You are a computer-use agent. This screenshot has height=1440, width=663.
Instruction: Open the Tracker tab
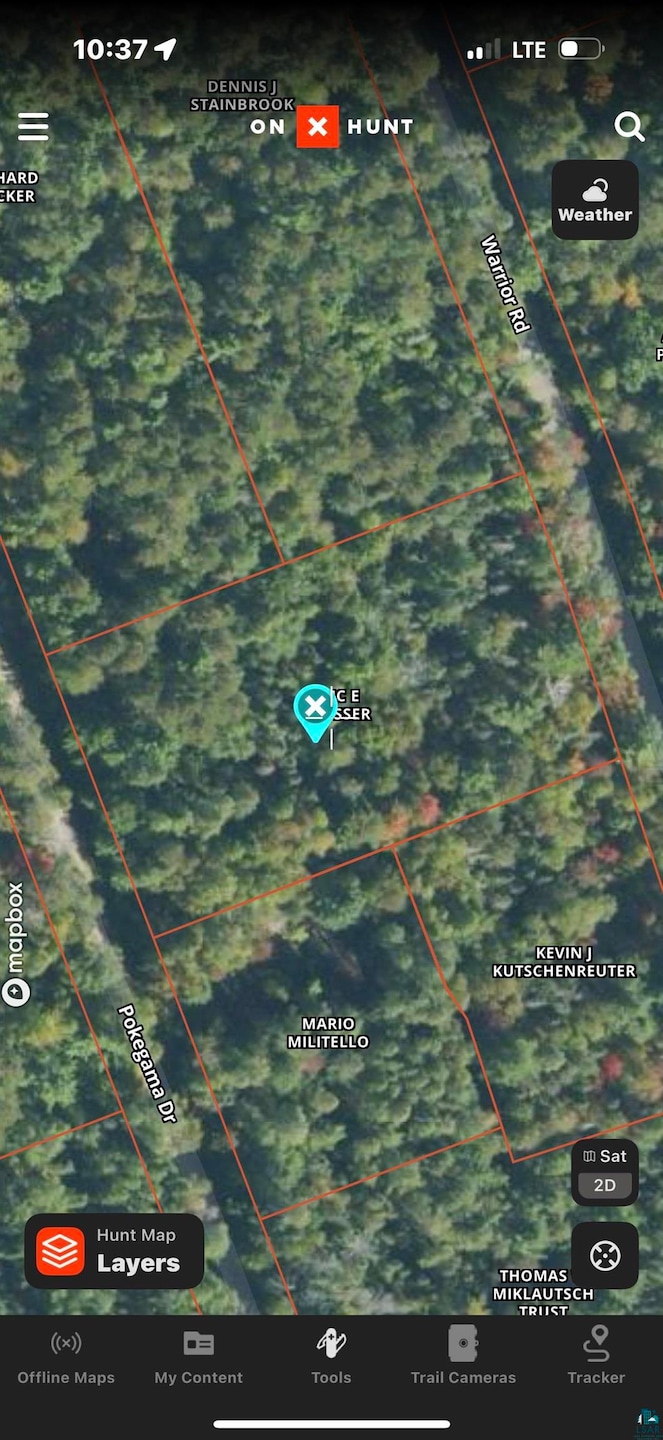coord(596,1357)
